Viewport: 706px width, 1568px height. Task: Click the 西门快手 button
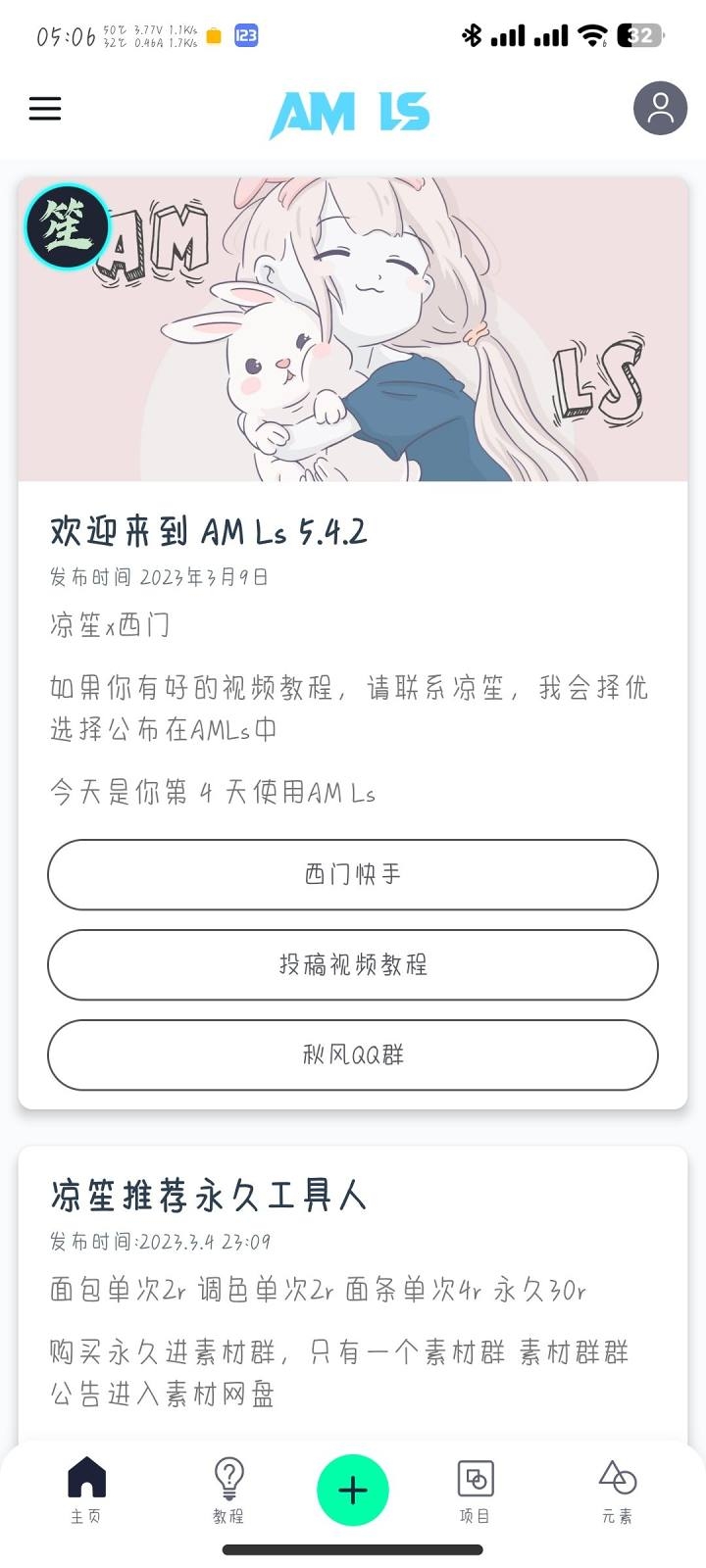[352, 875]
